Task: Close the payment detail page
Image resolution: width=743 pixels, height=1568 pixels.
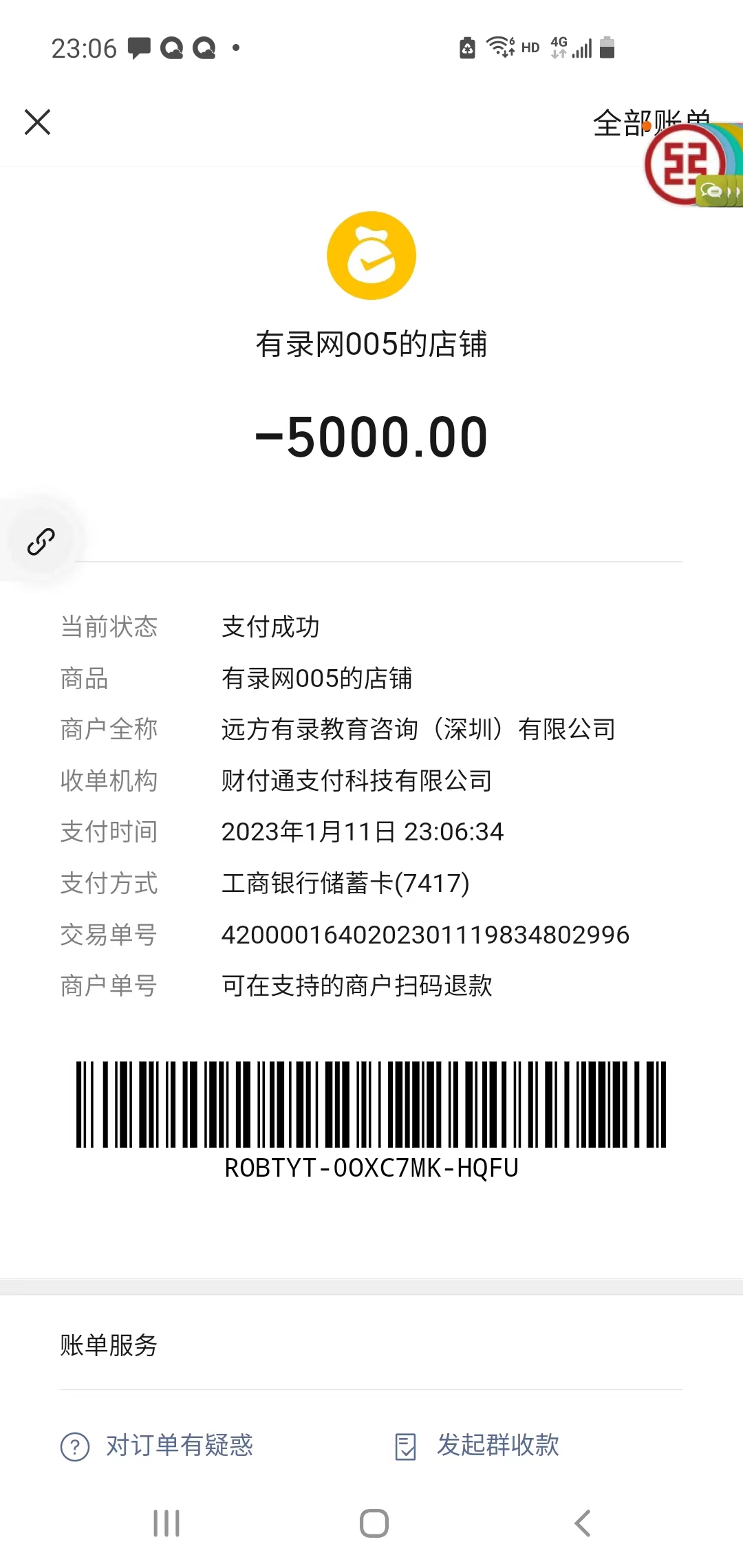Action: [x=38, y=122]
